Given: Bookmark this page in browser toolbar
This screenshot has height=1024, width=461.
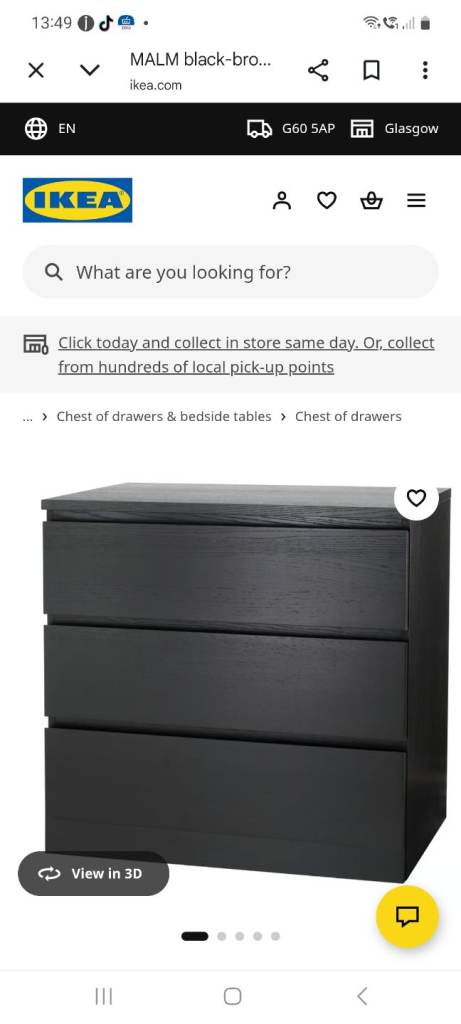Looking at the screenshot, I should (x=372, y=71).
